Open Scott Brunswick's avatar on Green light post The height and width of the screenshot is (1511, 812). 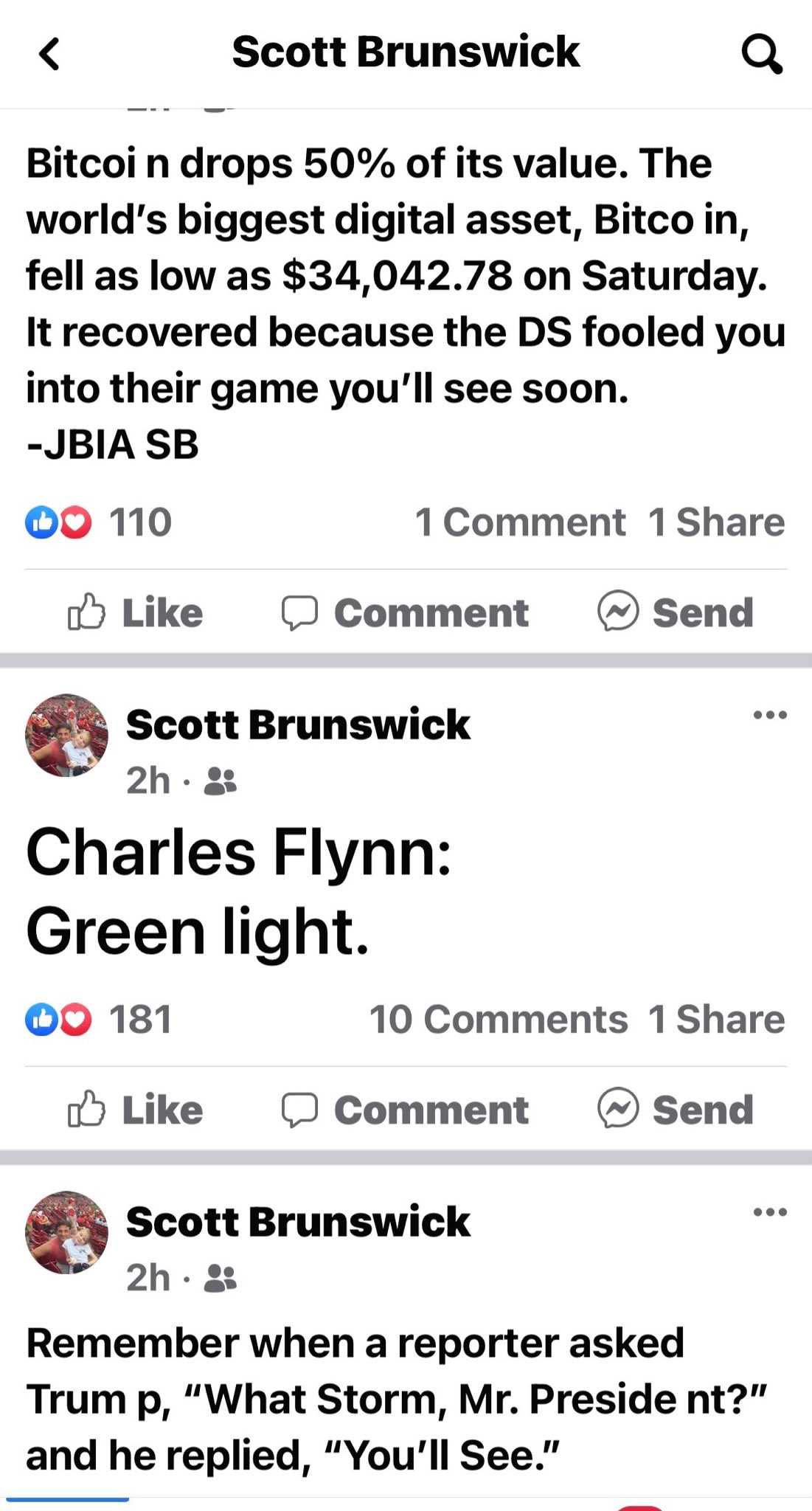click(66, 736)
